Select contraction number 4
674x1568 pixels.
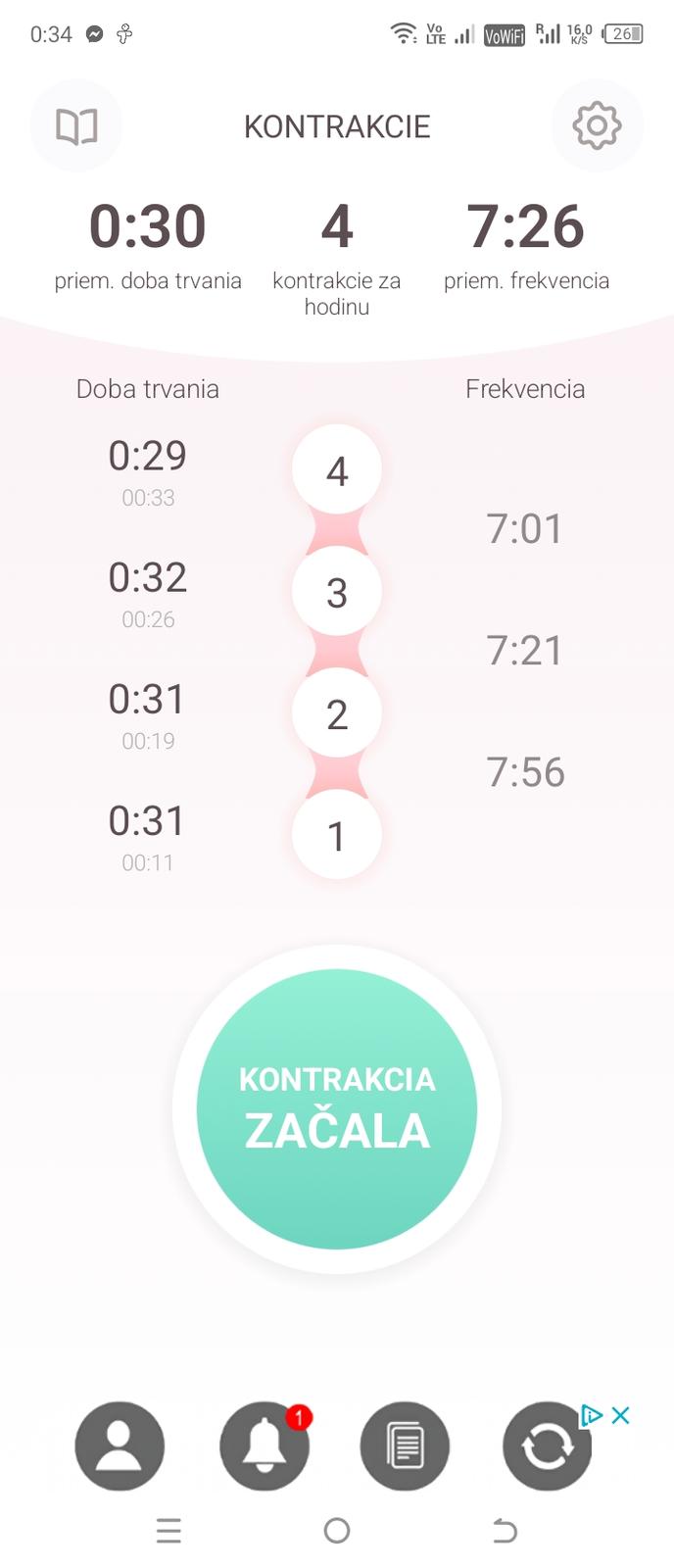pyautogui.click(x=337, y=471)
